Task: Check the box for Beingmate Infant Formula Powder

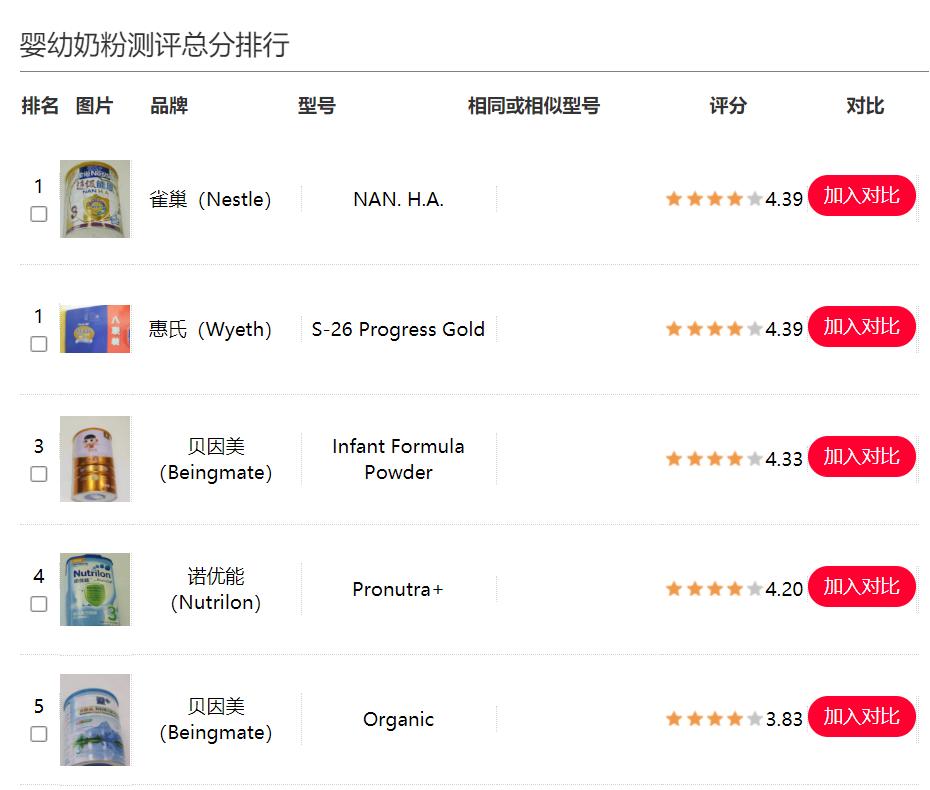Action: [39, 474]
